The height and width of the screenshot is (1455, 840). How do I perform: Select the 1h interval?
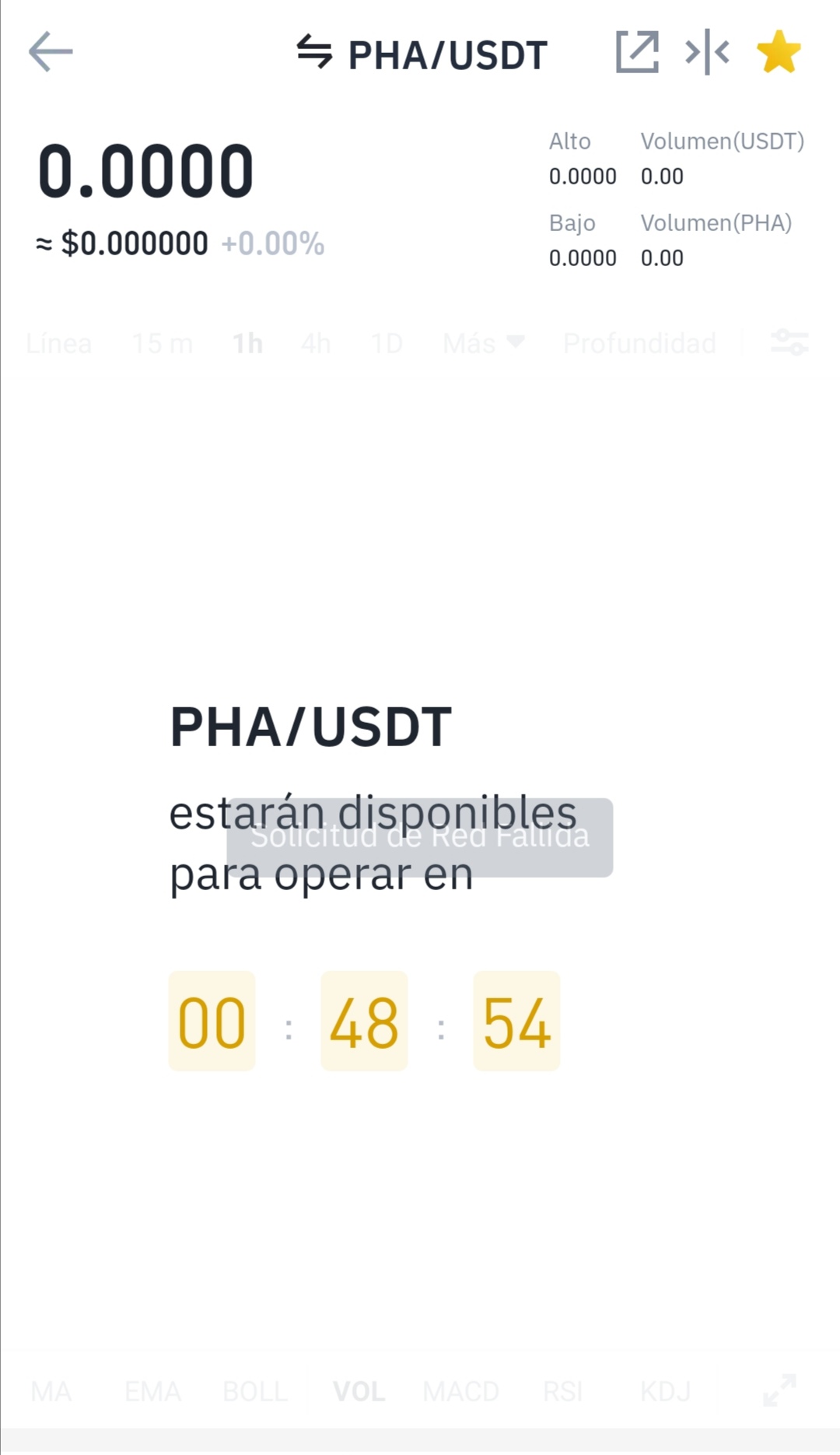tap(247, 343)
